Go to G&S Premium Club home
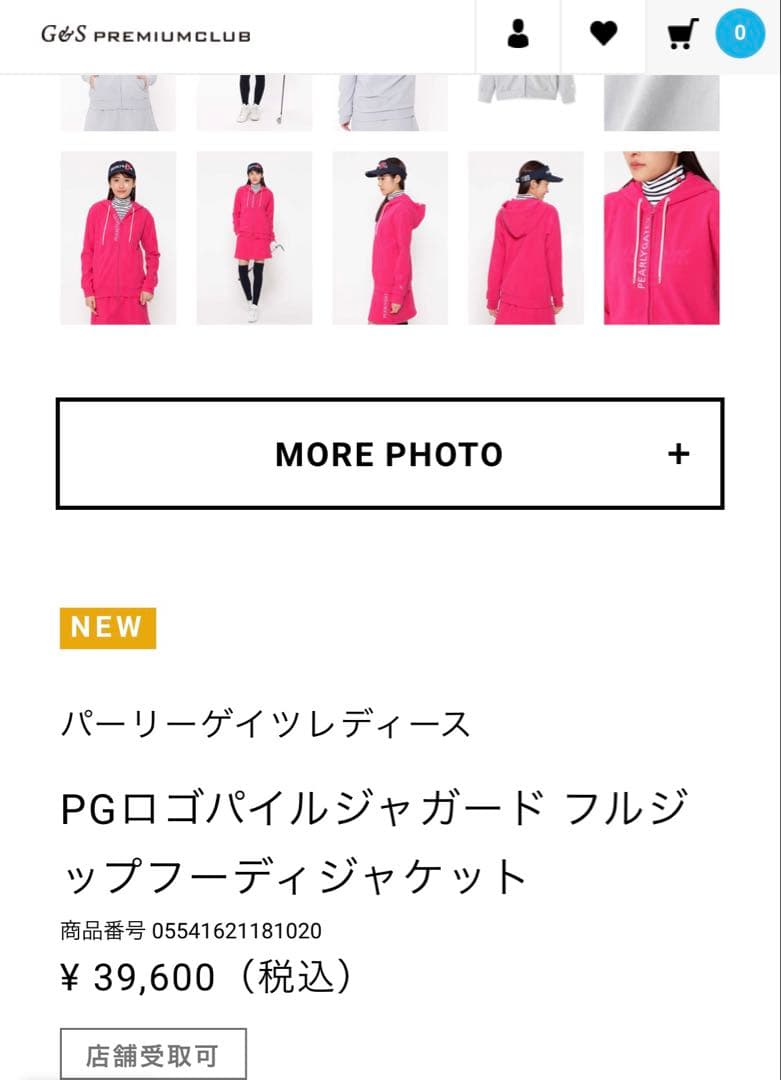 point(146,35)
